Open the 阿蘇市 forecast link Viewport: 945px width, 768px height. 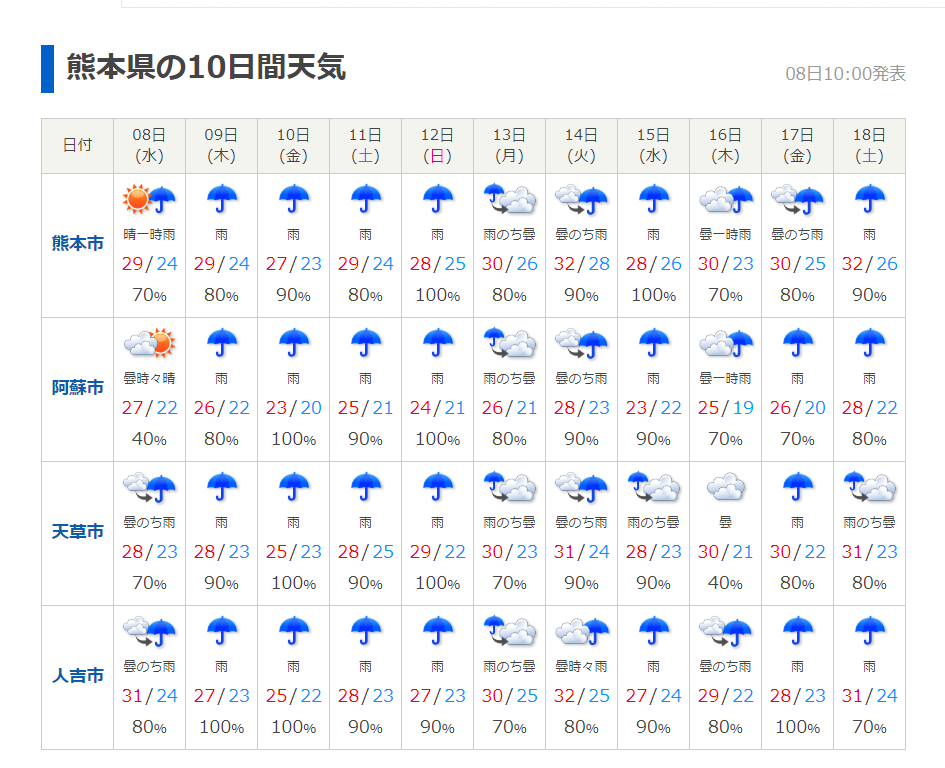coord(77,388)
